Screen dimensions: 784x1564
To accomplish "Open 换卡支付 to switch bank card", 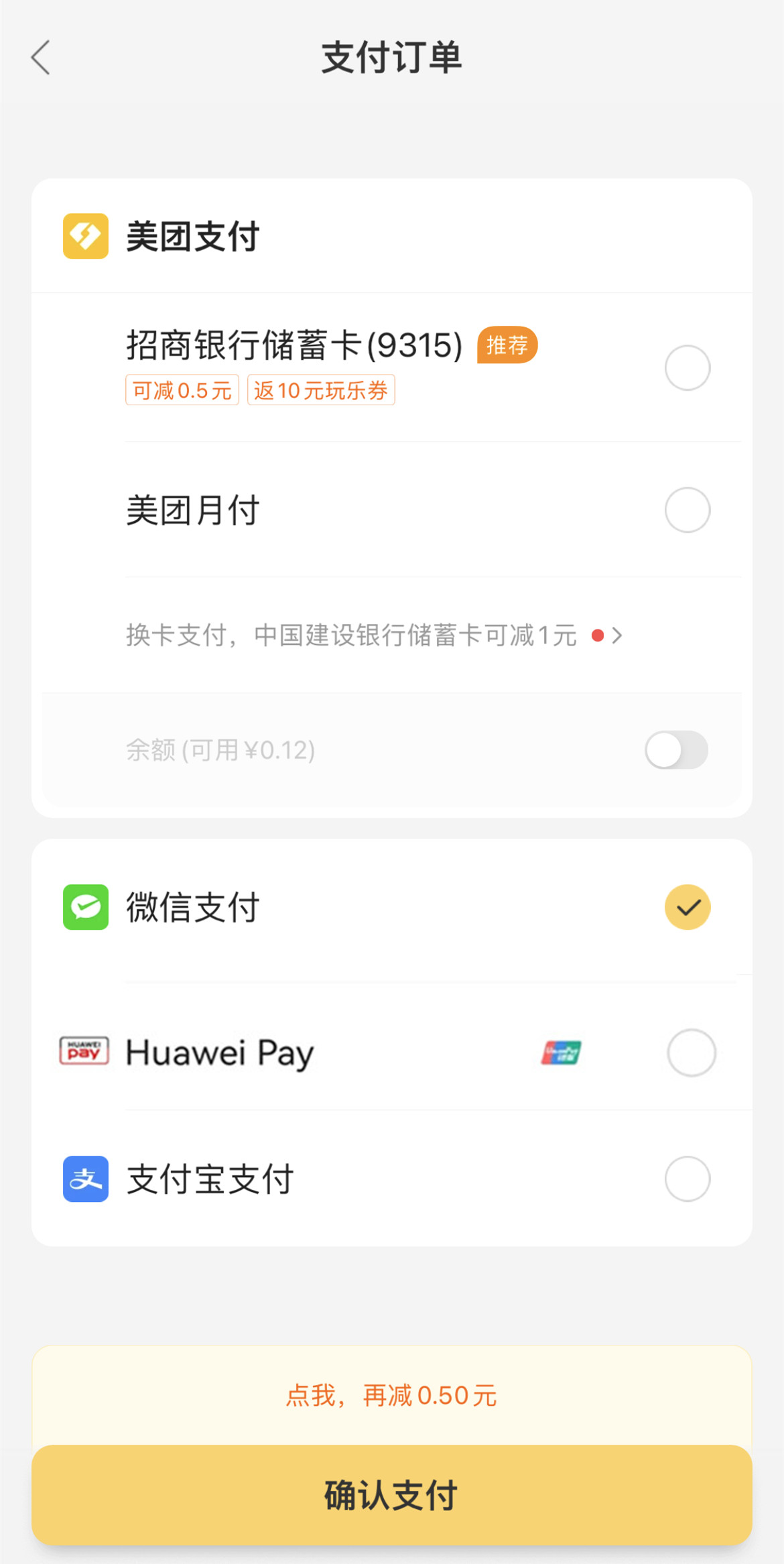I will click(374, 636).
